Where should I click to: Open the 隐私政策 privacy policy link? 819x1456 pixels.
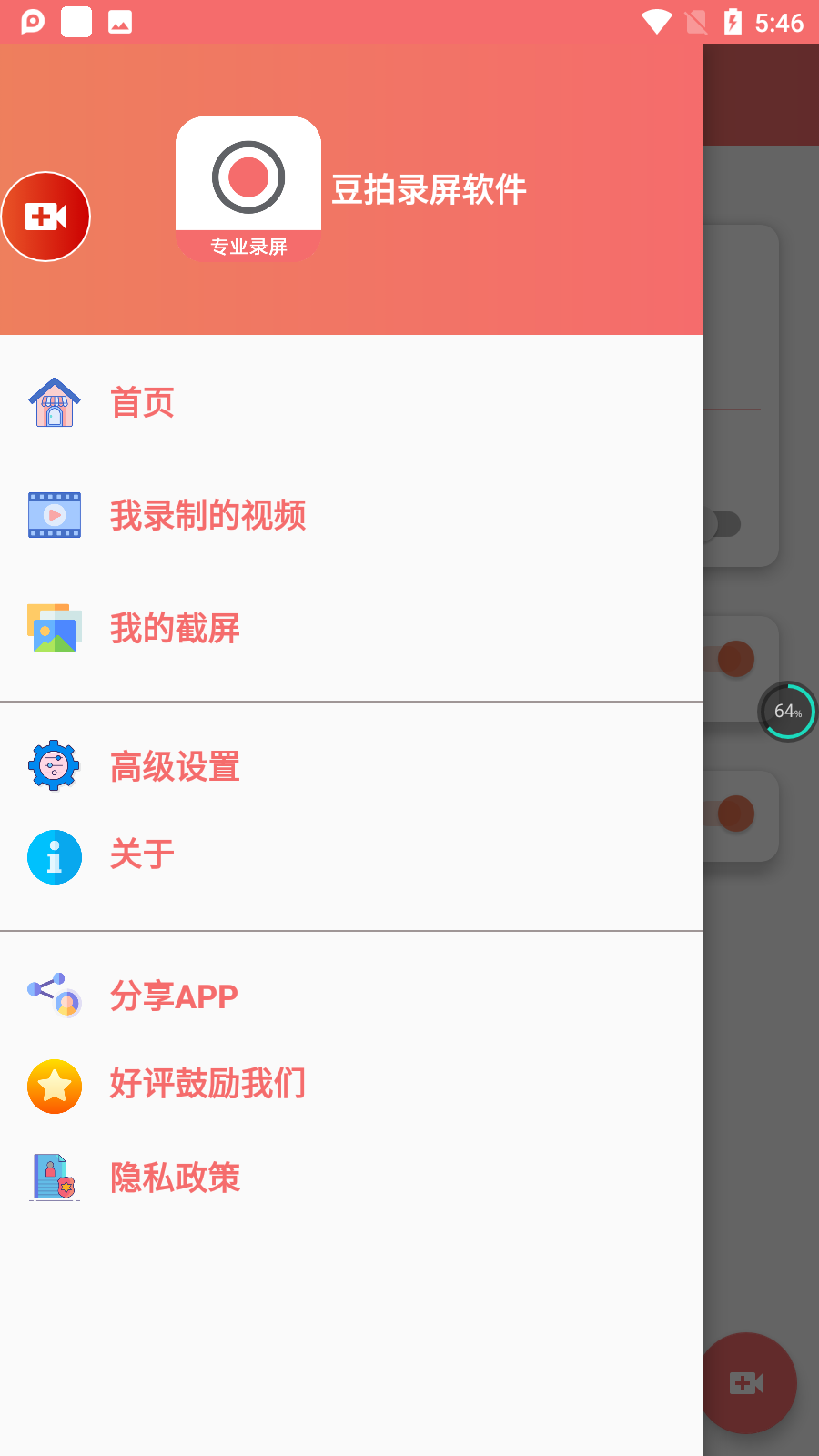[x=175, y=1177]
